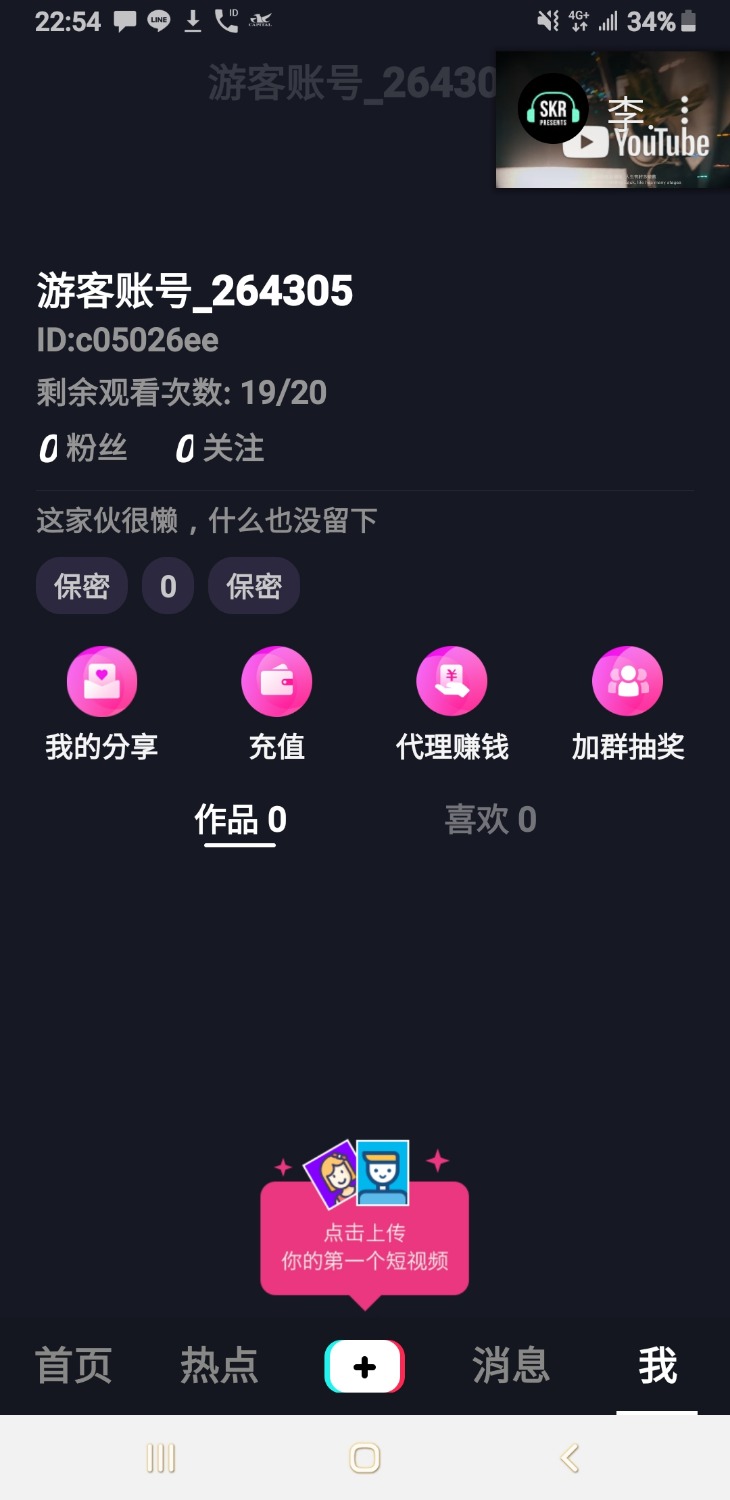The width and height of the screenshot is (730, 1500).
Task: Tap the system home button
Action: click(365, 1458)
